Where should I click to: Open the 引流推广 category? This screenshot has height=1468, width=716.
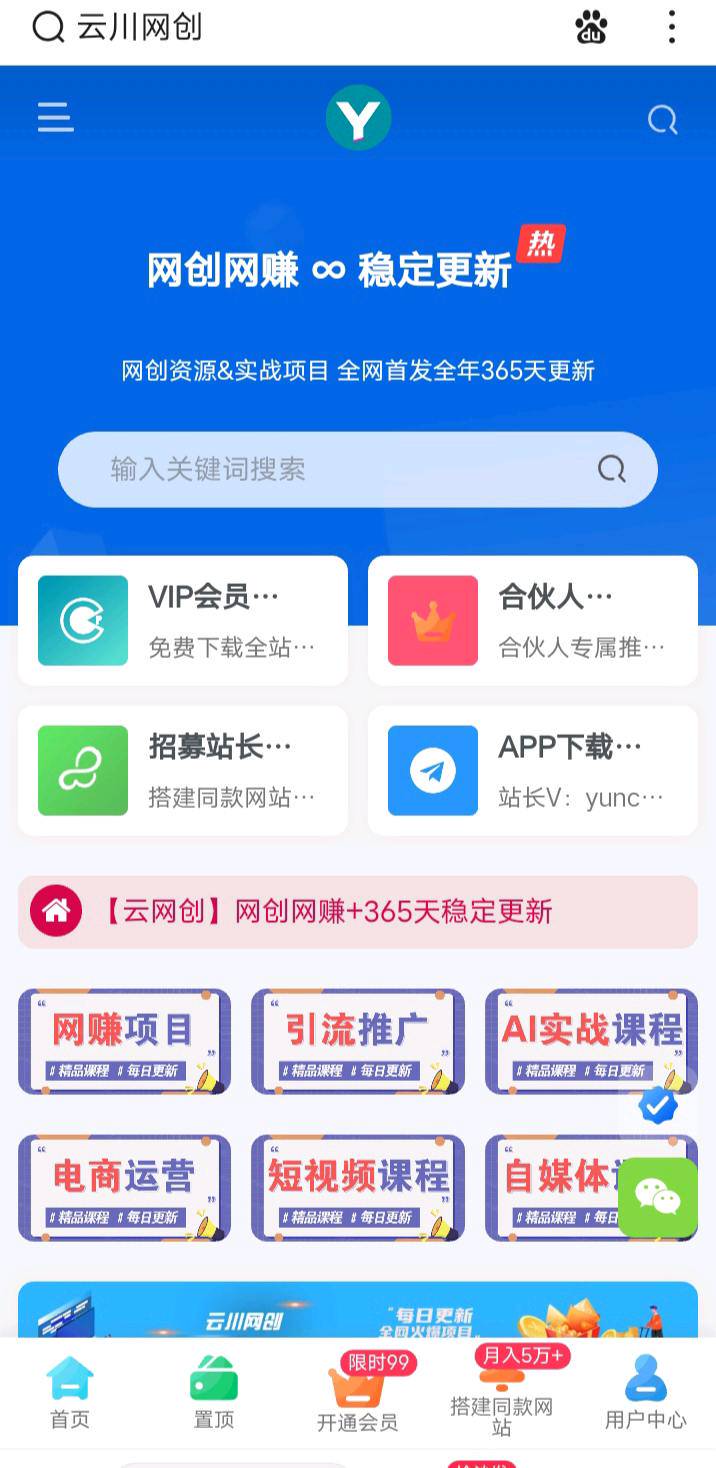coord(358,1041)
